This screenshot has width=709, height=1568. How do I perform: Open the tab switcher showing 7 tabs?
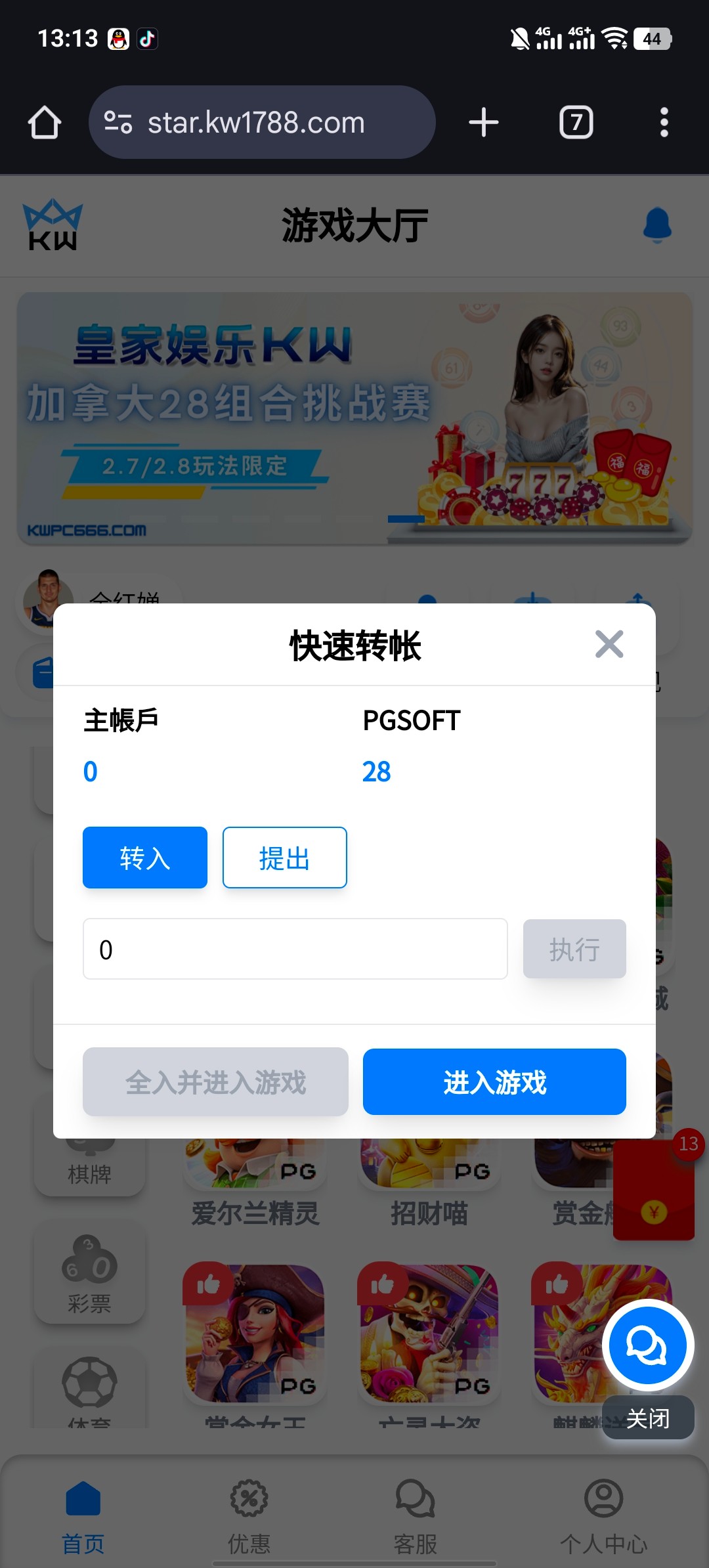pyautogui.click(x=576, y=123)
